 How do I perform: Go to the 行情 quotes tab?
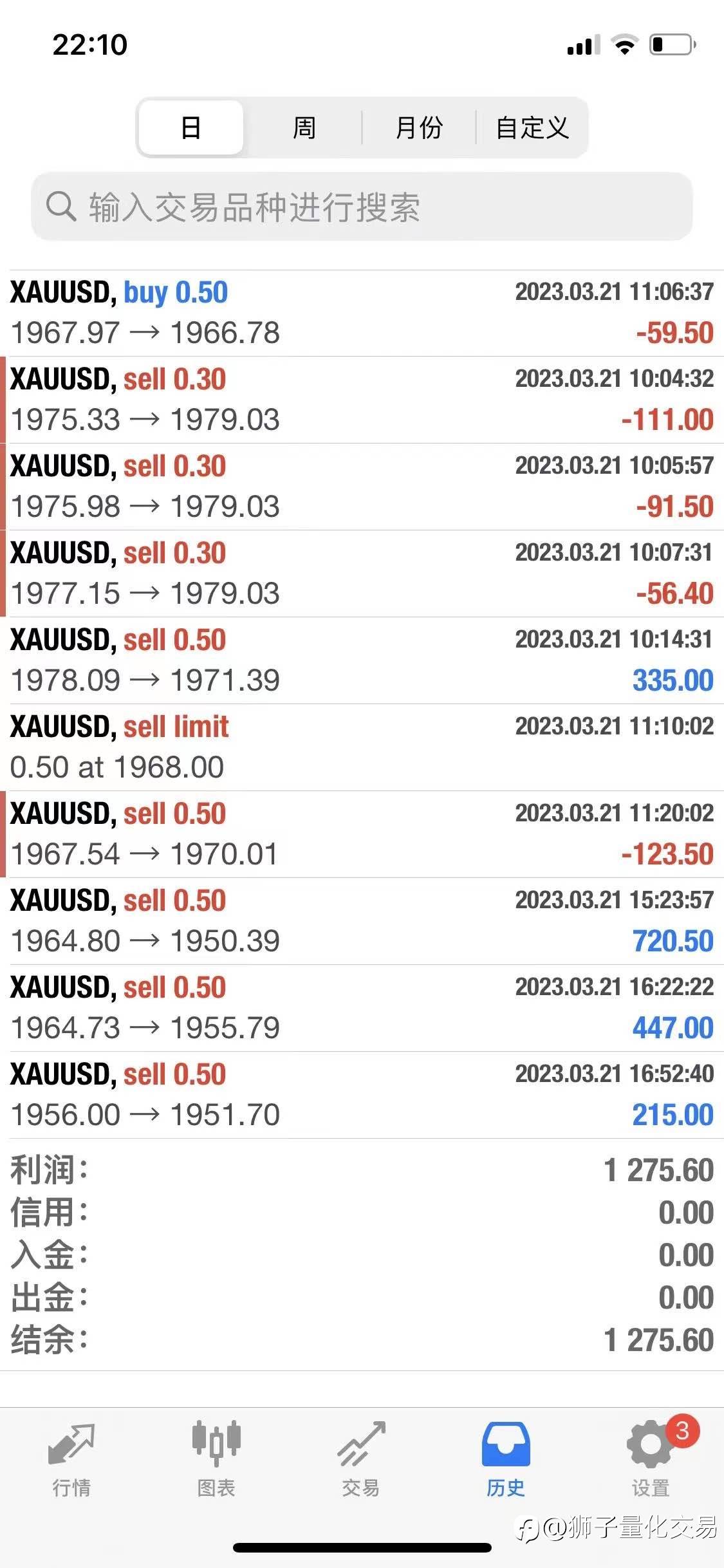71,1459
